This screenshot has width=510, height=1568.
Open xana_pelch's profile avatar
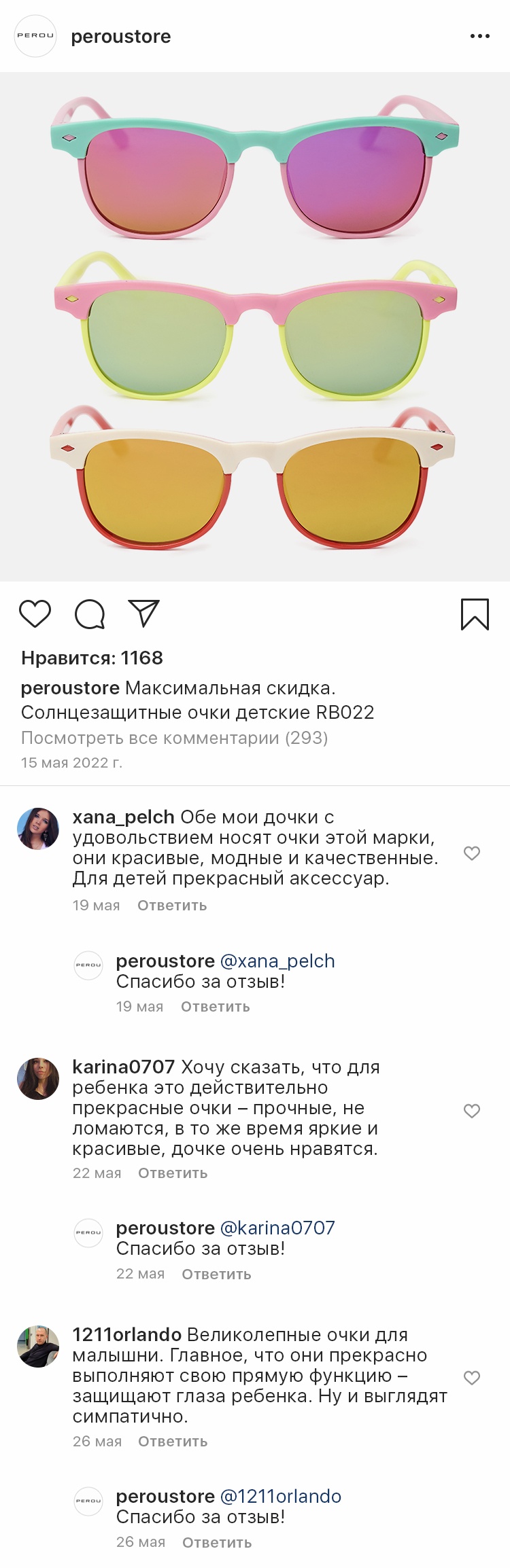click(x=37, y=829)
